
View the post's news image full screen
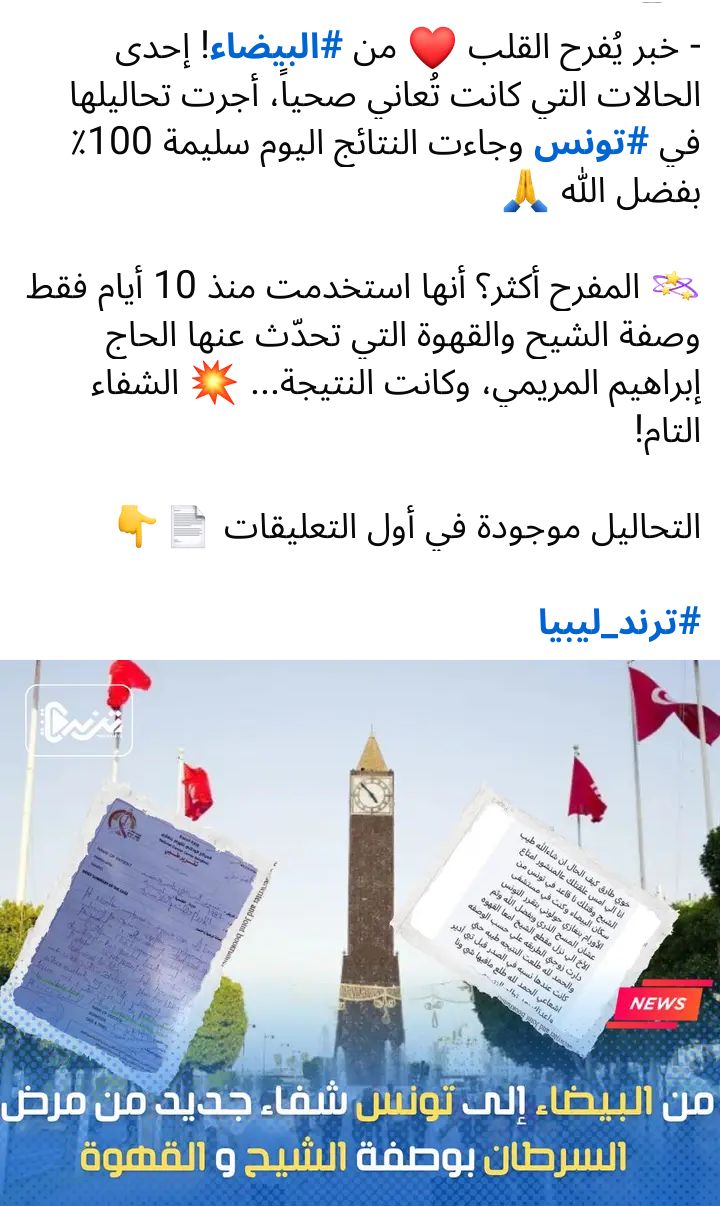(360, 930)
